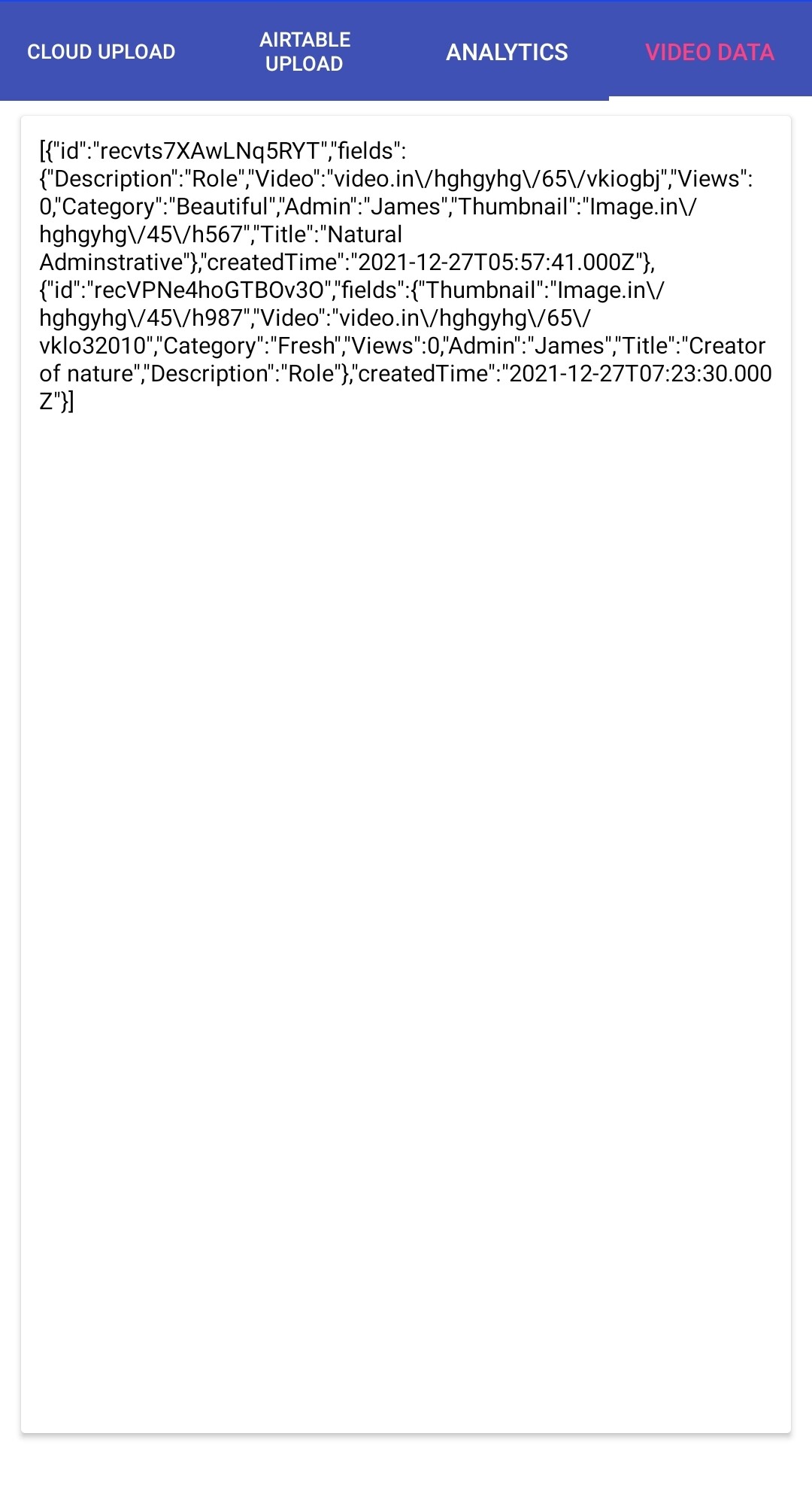This screenshot has width=812, height=1494.
Task: Open the Airtable Upload tab
Action: coord(304,51)
